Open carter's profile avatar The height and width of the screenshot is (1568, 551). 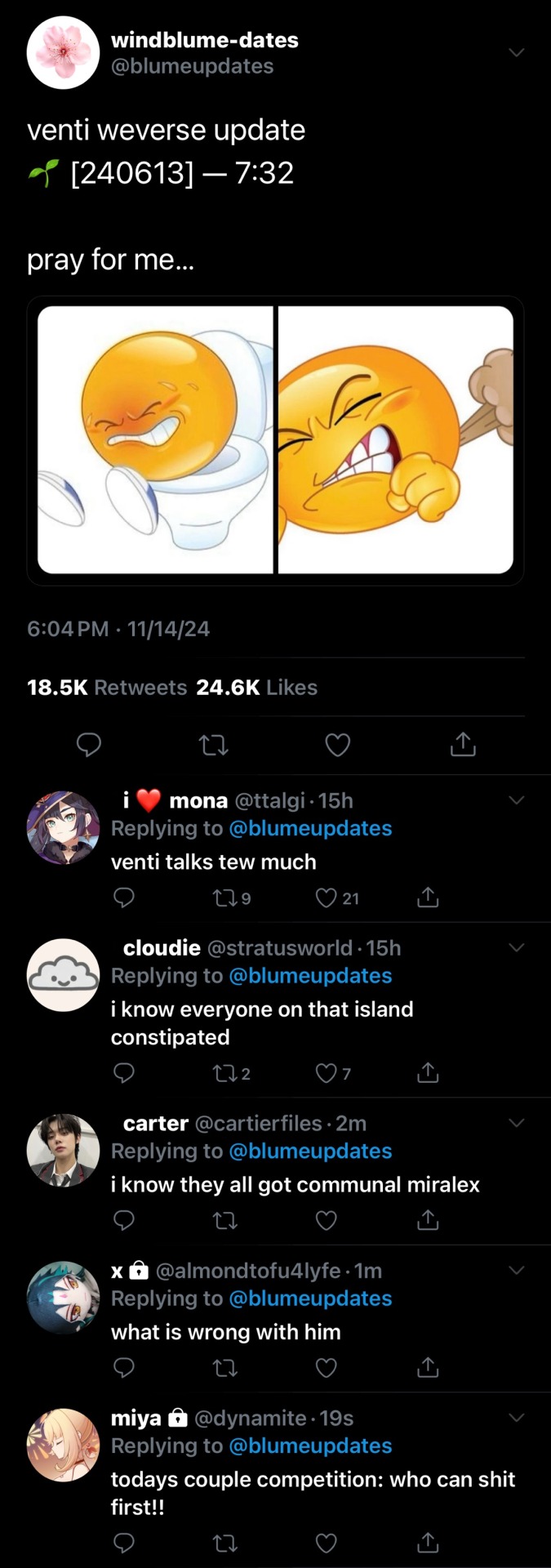tap(63, 1150)
